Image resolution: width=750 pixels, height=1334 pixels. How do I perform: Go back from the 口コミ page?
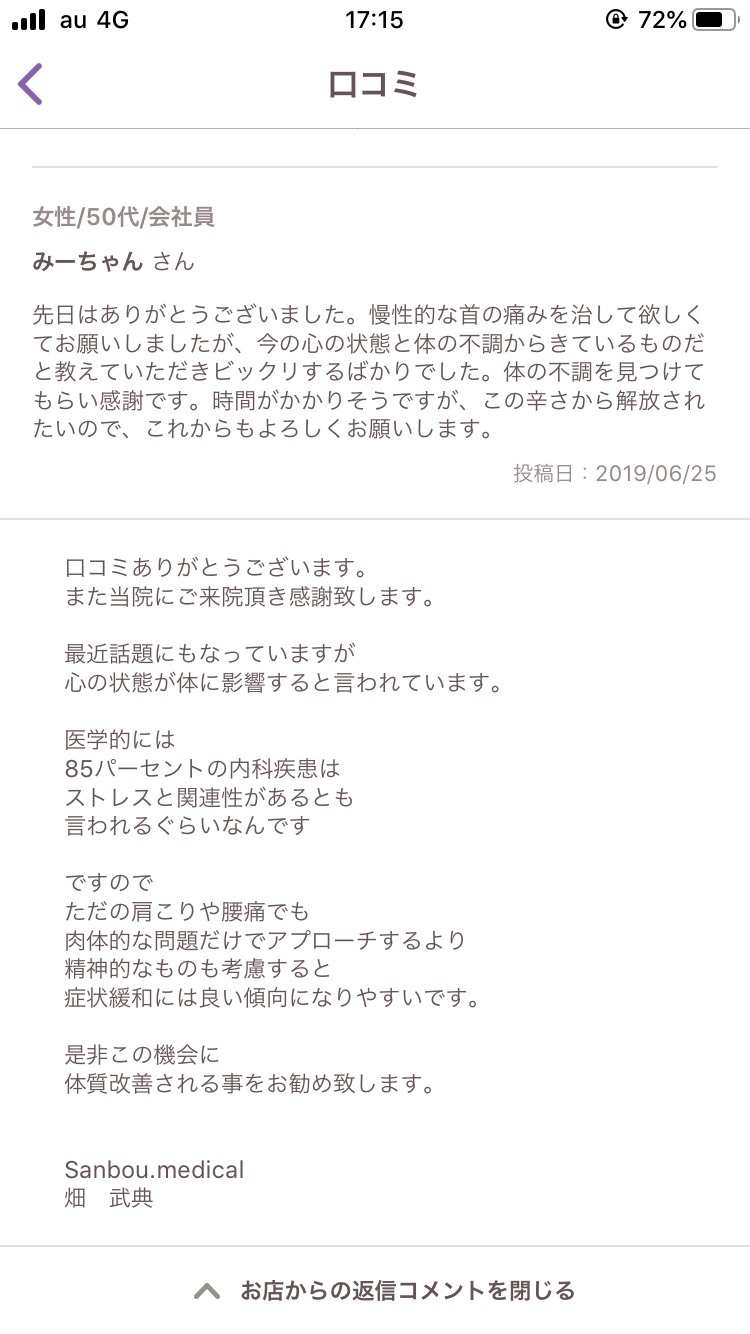[31, 84]
